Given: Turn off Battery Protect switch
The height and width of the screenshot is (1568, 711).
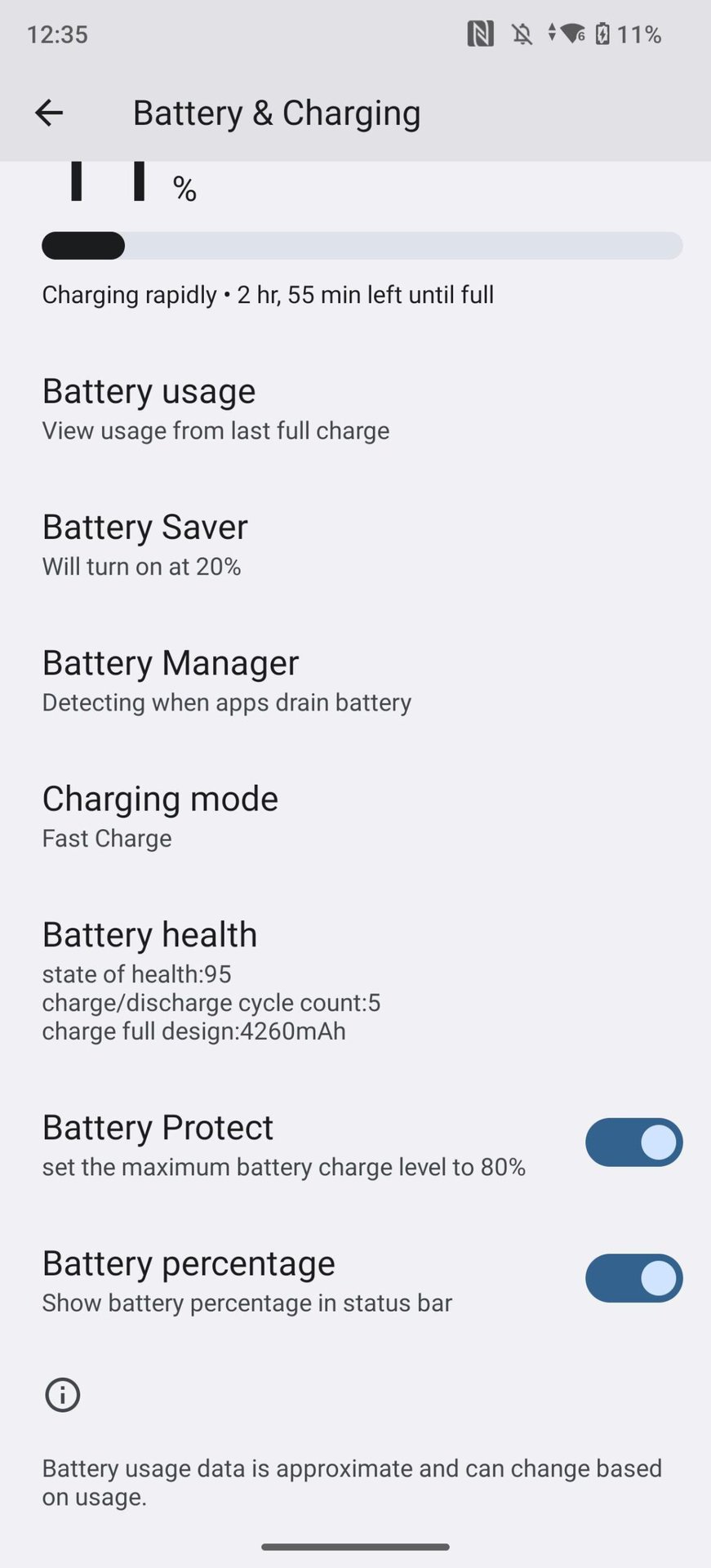Looking at the screenshot, I should click(x=633, y=1143).
